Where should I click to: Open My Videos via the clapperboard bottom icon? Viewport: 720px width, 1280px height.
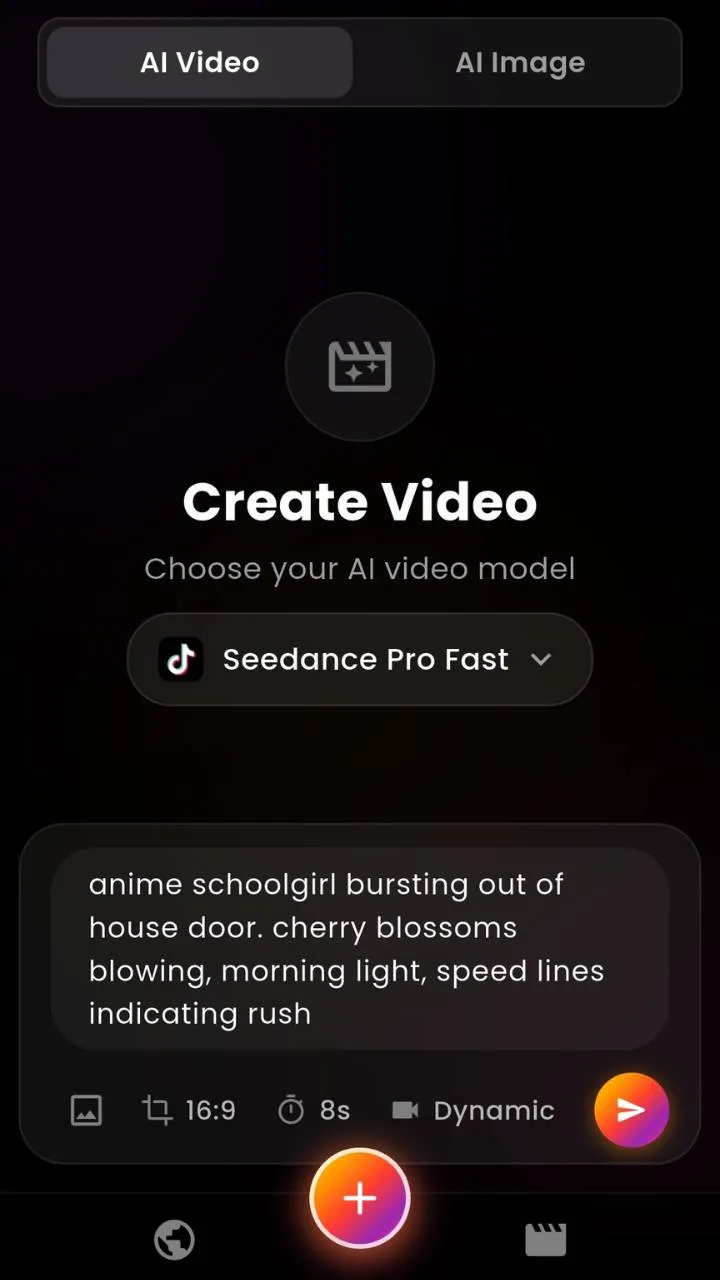pos(546,1238)
